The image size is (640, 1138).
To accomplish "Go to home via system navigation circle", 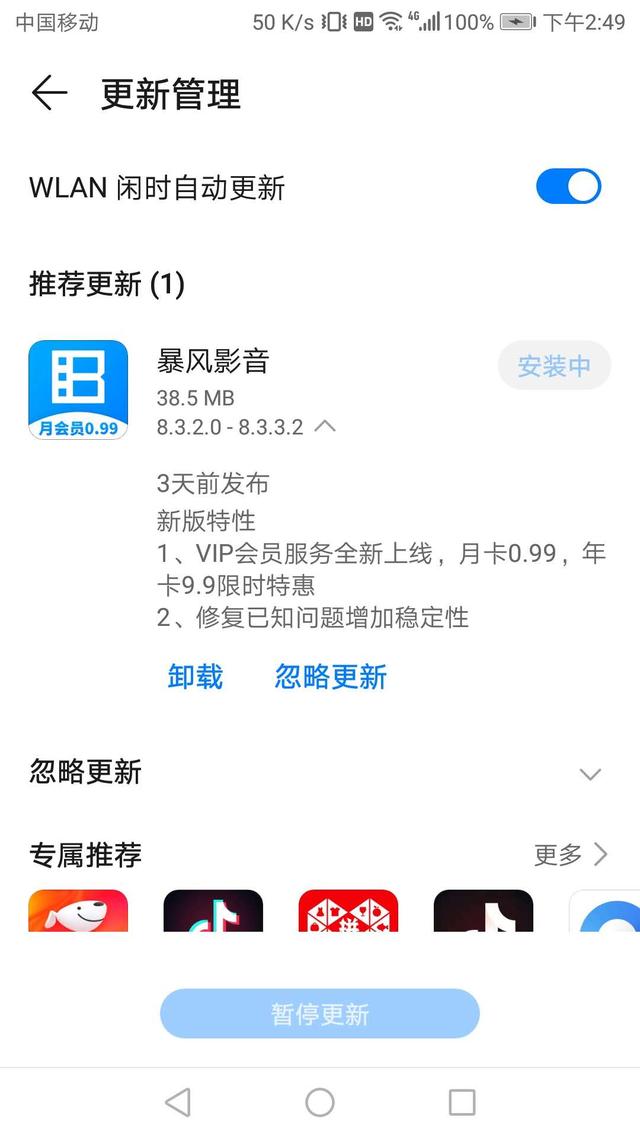I will pos(320,1102).
